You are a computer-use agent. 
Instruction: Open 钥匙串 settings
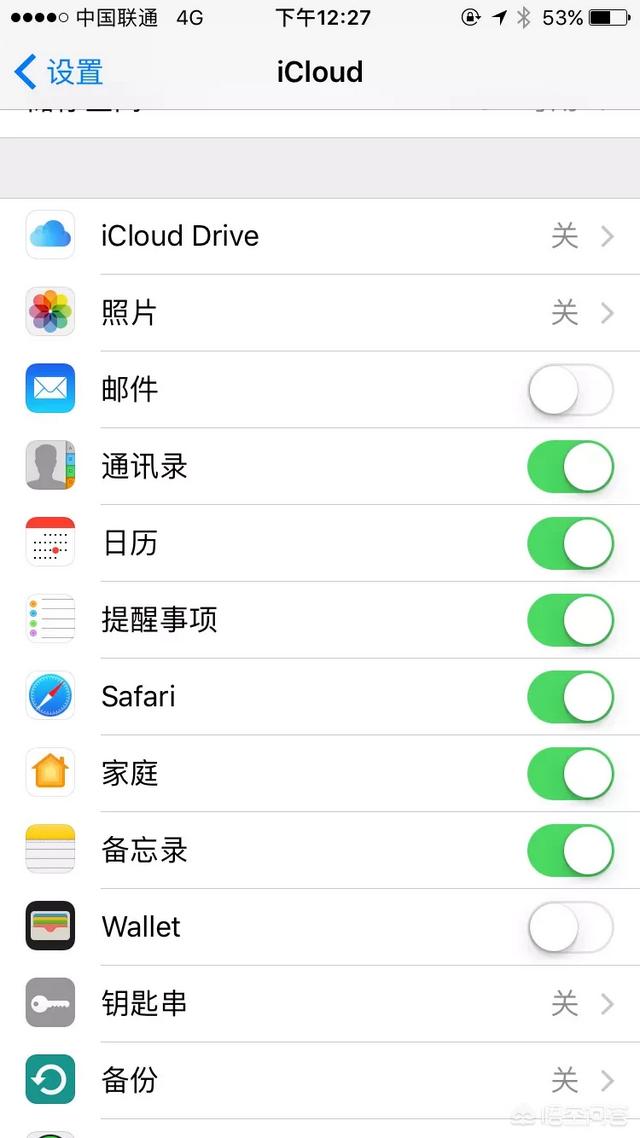click(320, 1004)
